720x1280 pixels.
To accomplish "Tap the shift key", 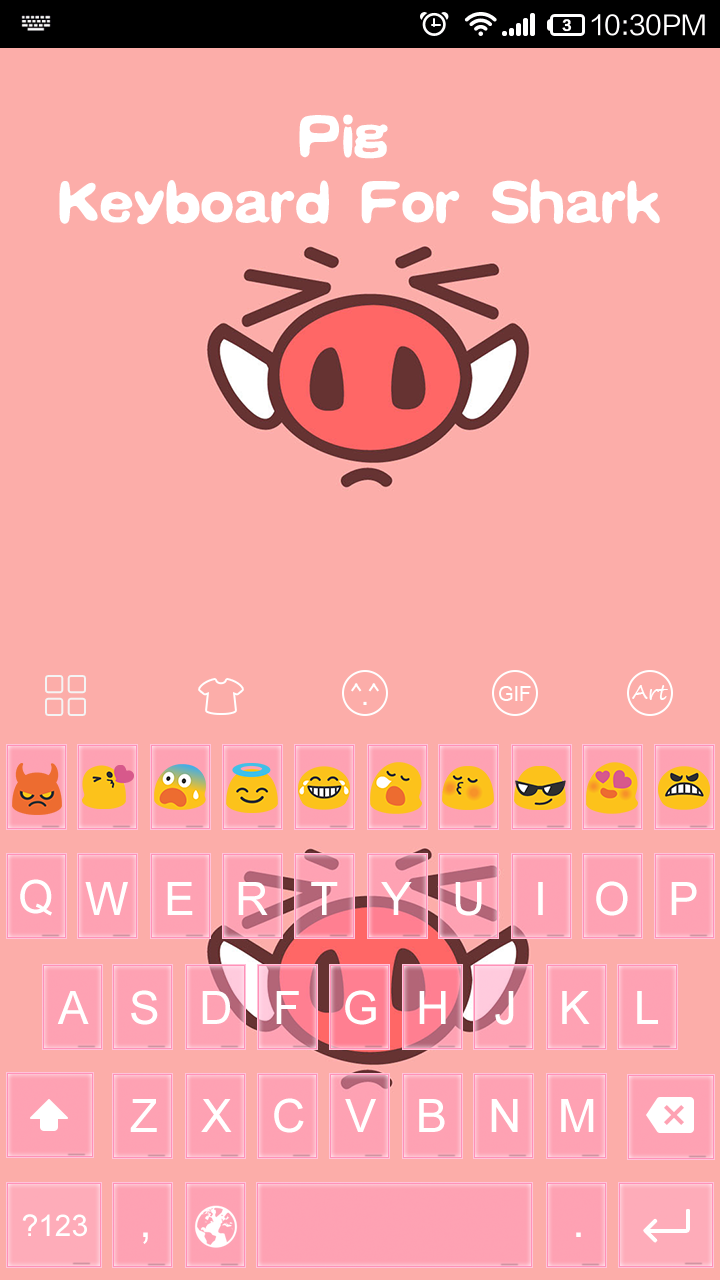I will tap(49, 1116).
